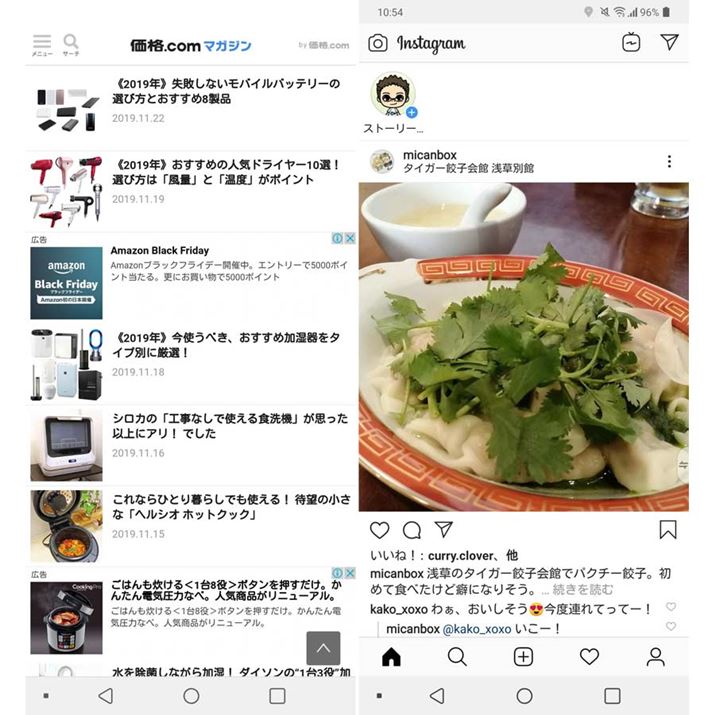Save the micanbox post with the bookmark

pos(668,530)
